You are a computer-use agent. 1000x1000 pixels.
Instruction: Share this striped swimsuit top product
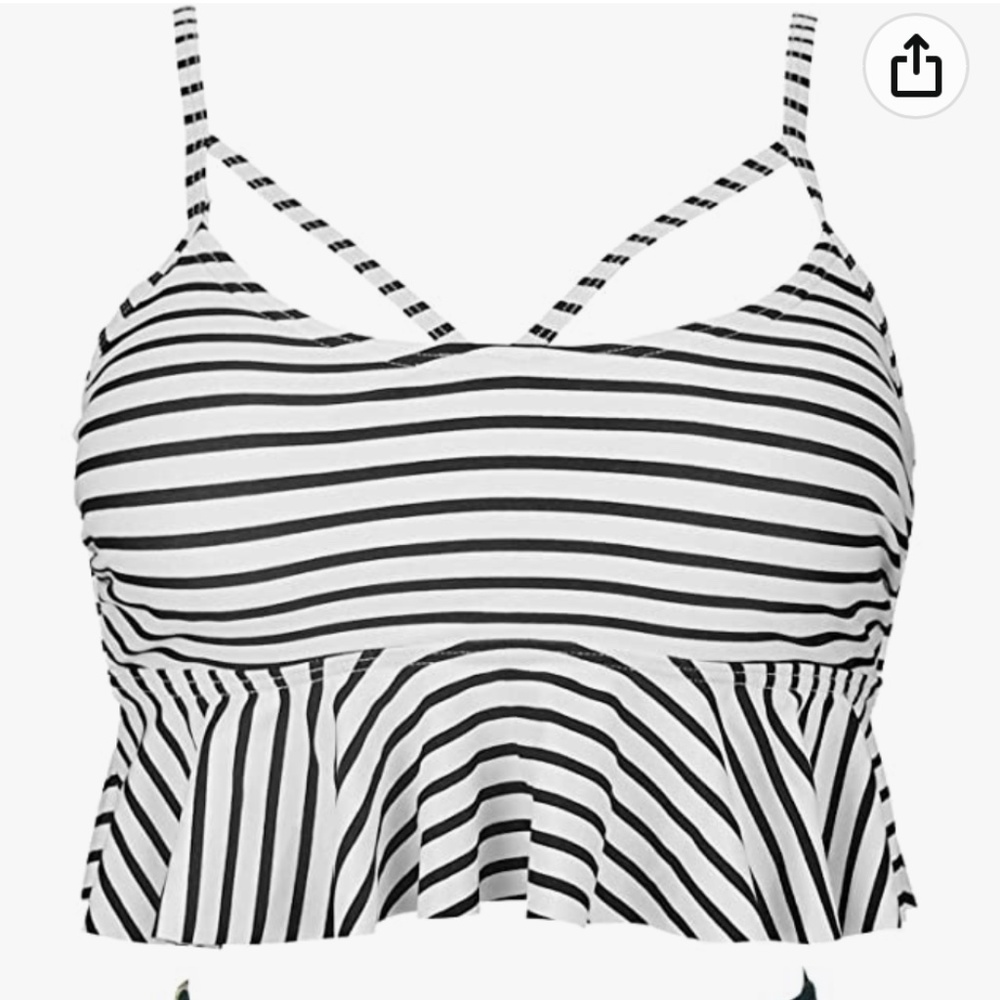click(x=916, y=67)
